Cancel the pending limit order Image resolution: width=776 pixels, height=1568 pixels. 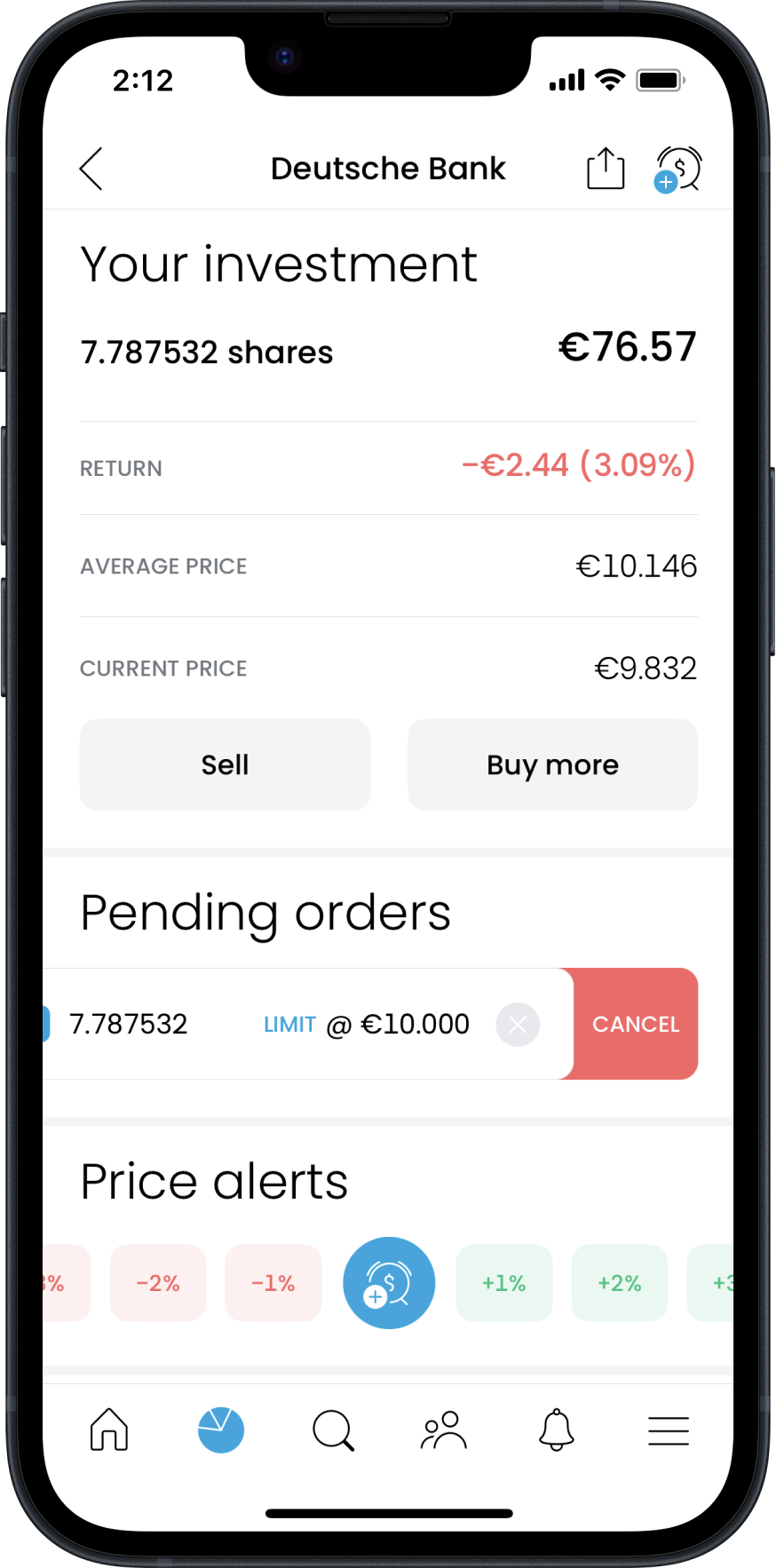click(x=636, y=1024)
